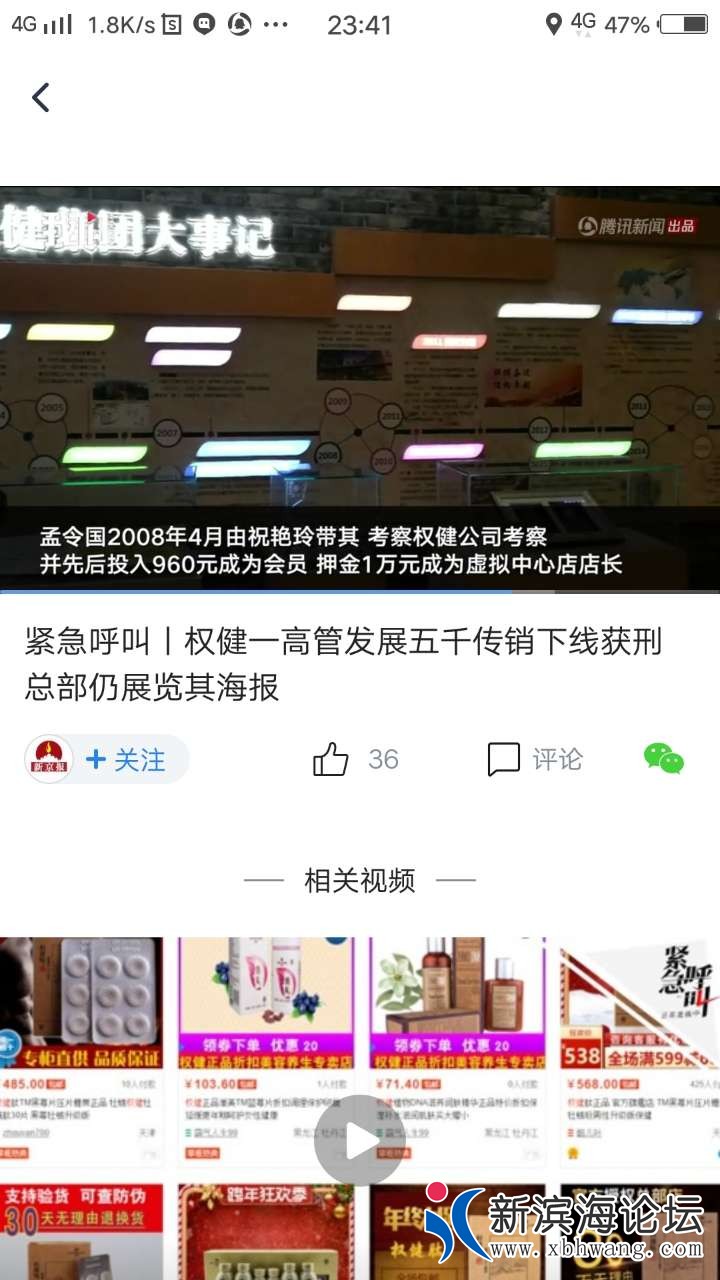The height and width of the screenshot is (1280, 720).
Task: Go back using the top-left arrow
Action: pos(41,97)
